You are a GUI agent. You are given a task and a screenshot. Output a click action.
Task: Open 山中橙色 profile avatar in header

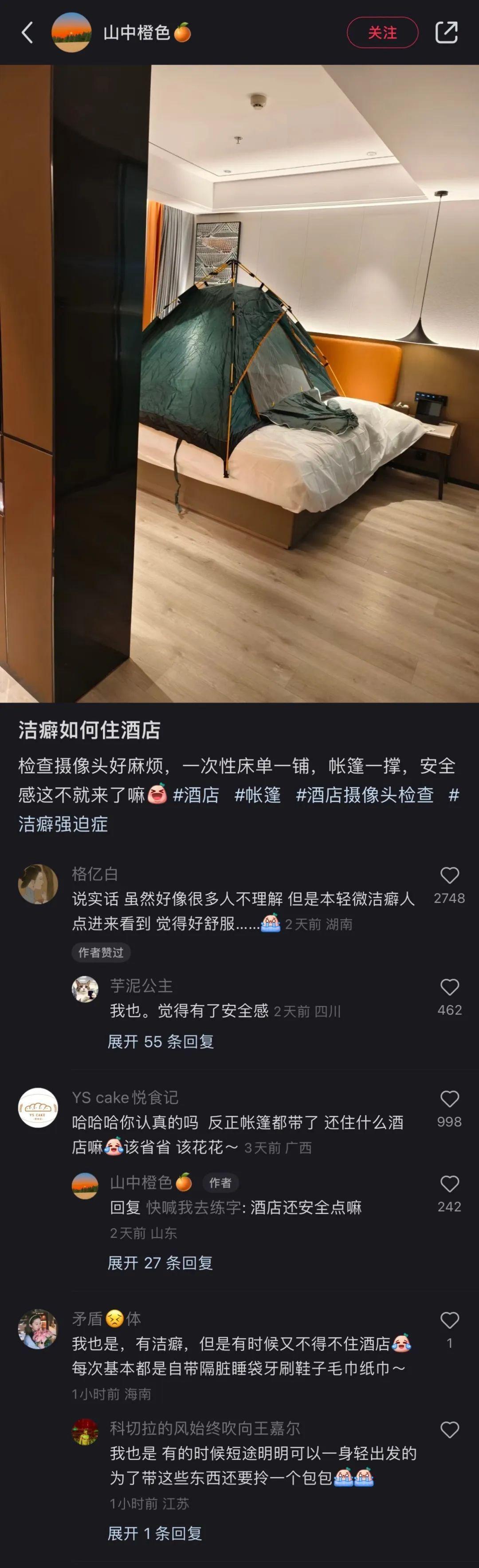(x=71, y=32)
